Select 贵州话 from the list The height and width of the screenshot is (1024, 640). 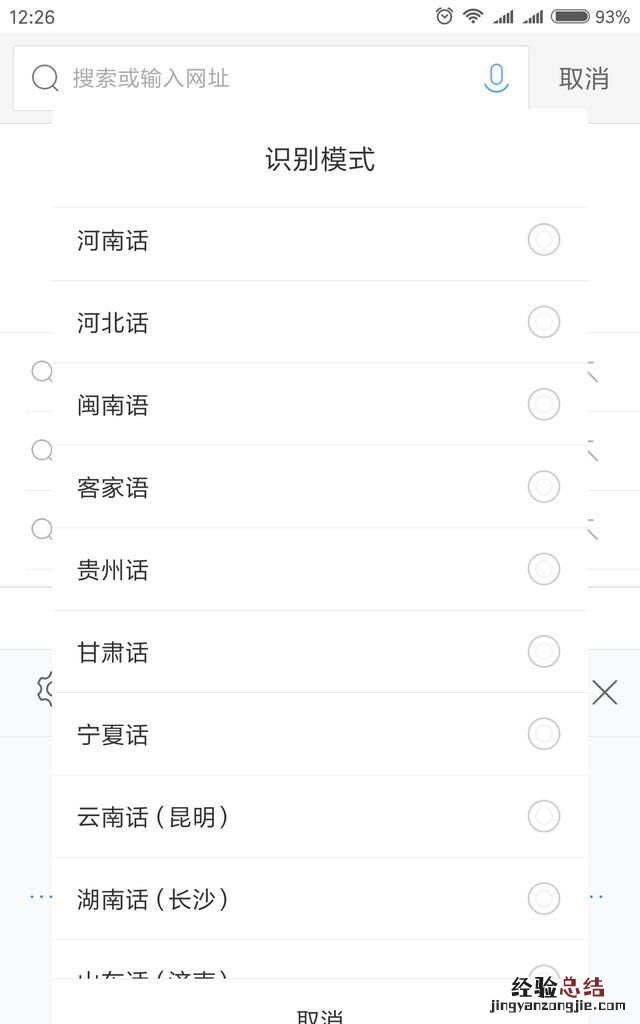(x=543, y=570)
